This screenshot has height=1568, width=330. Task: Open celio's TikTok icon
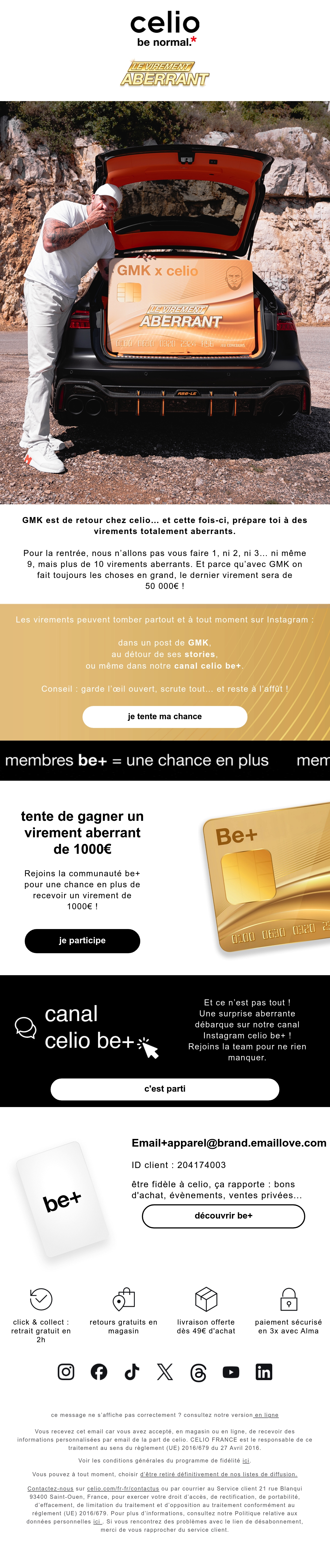click(131, 1371)
